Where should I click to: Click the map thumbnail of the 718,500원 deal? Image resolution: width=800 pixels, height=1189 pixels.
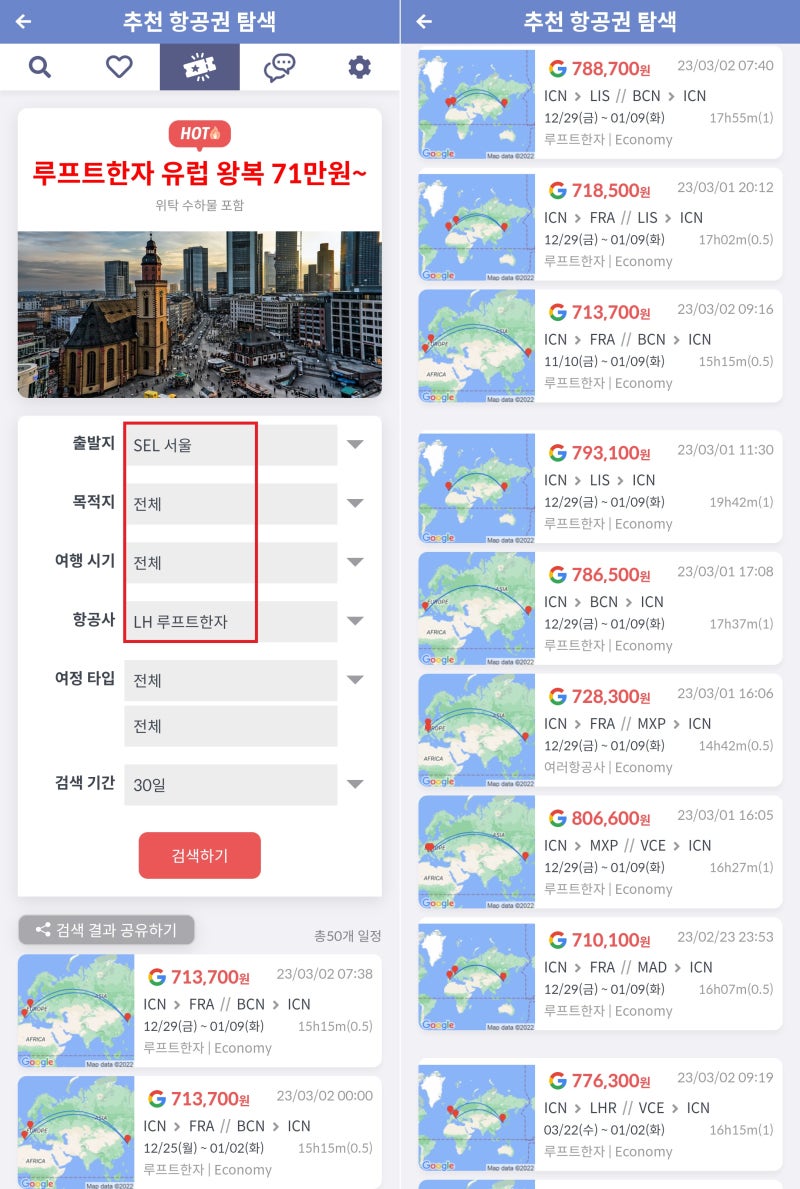point(475,224)
